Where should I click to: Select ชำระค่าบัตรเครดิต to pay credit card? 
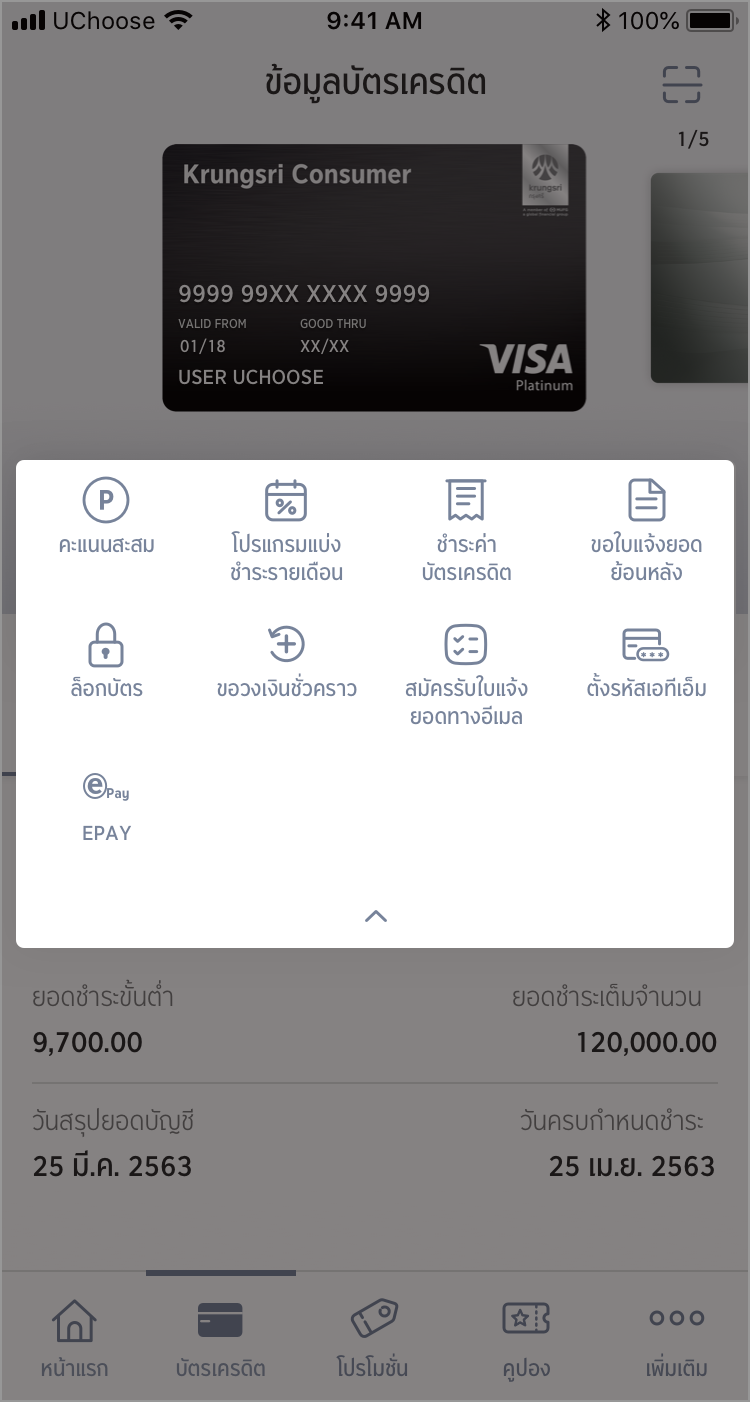point(466,531)
